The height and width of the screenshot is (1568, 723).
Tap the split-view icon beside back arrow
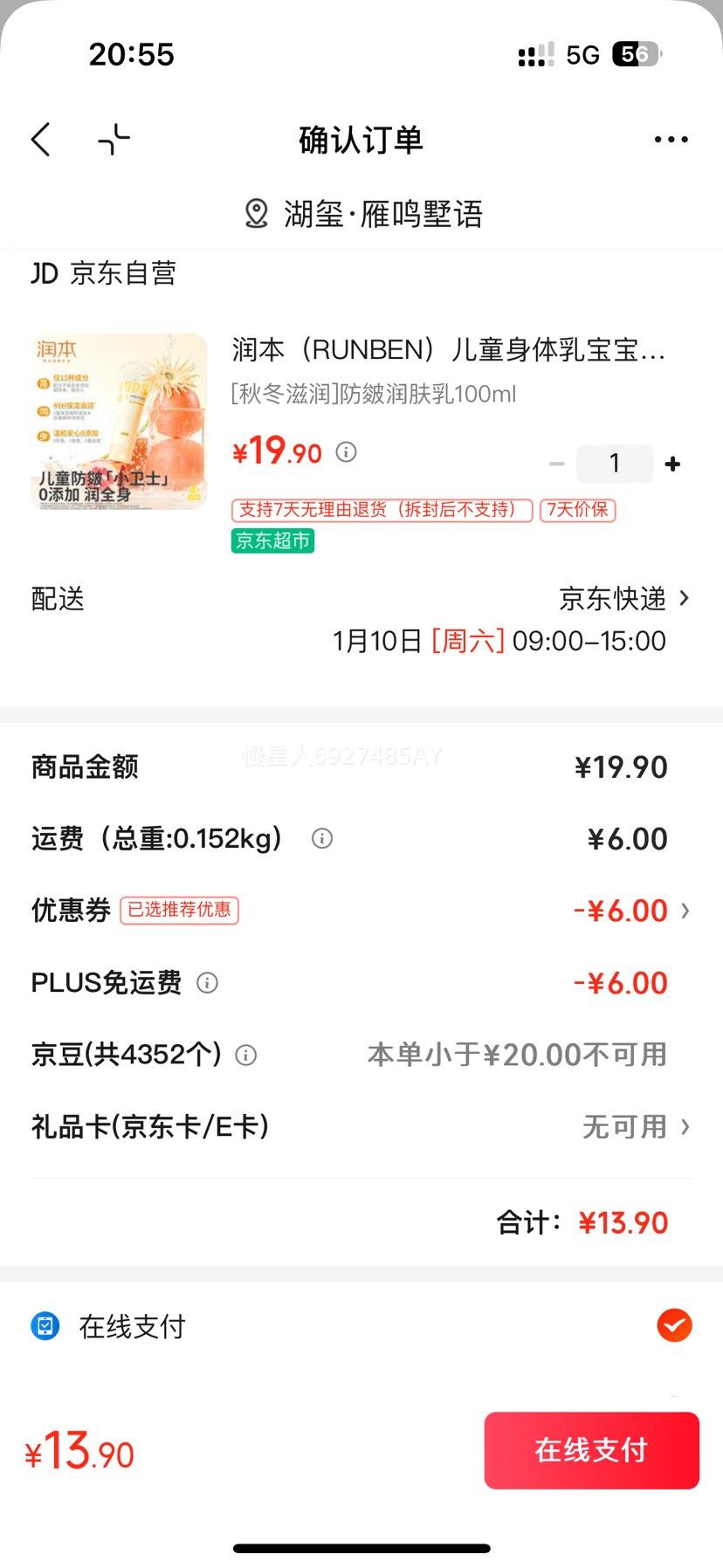(114, 139)
